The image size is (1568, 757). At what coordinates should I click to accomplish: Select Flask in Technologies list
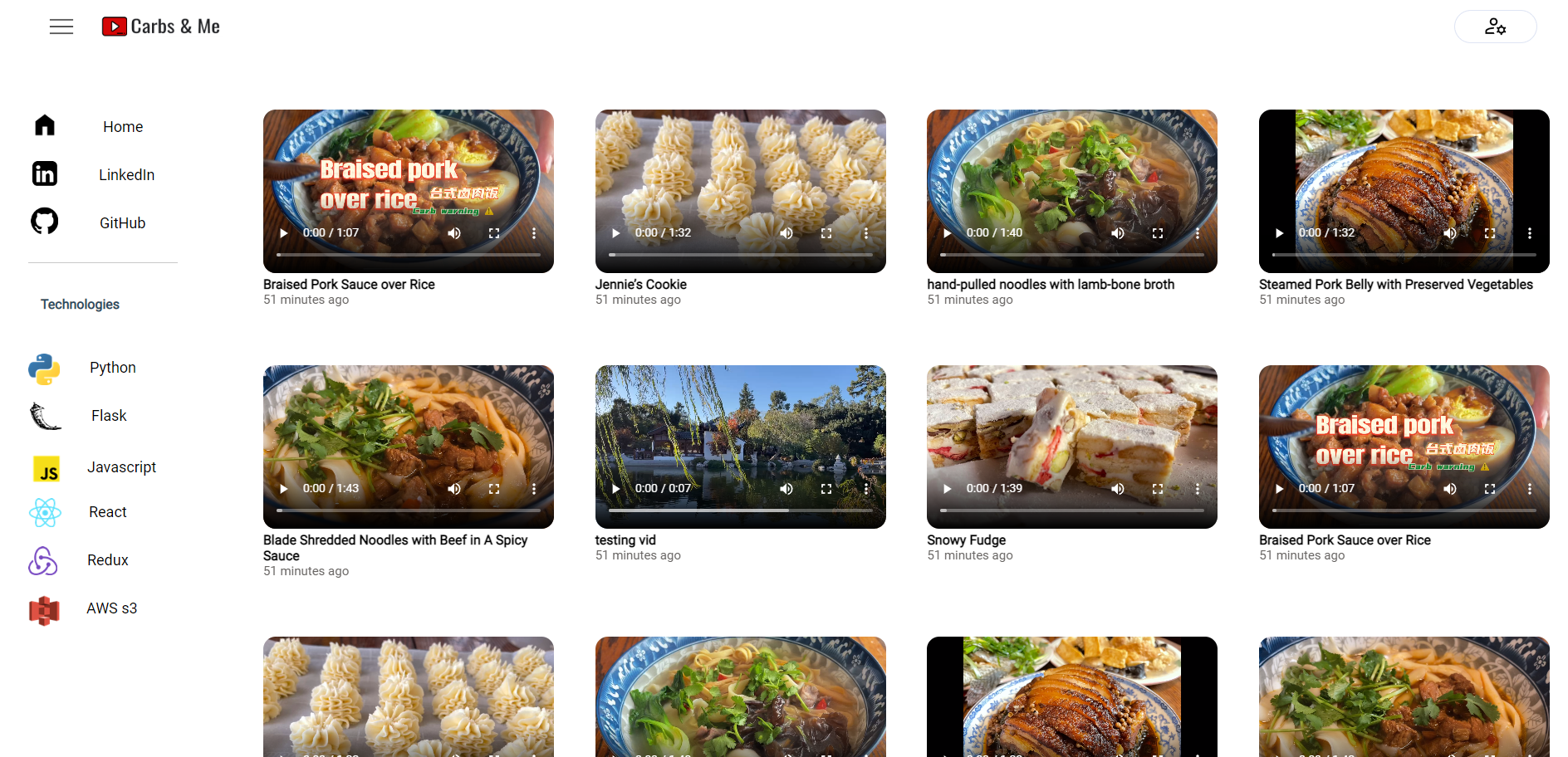pos(109,416)
